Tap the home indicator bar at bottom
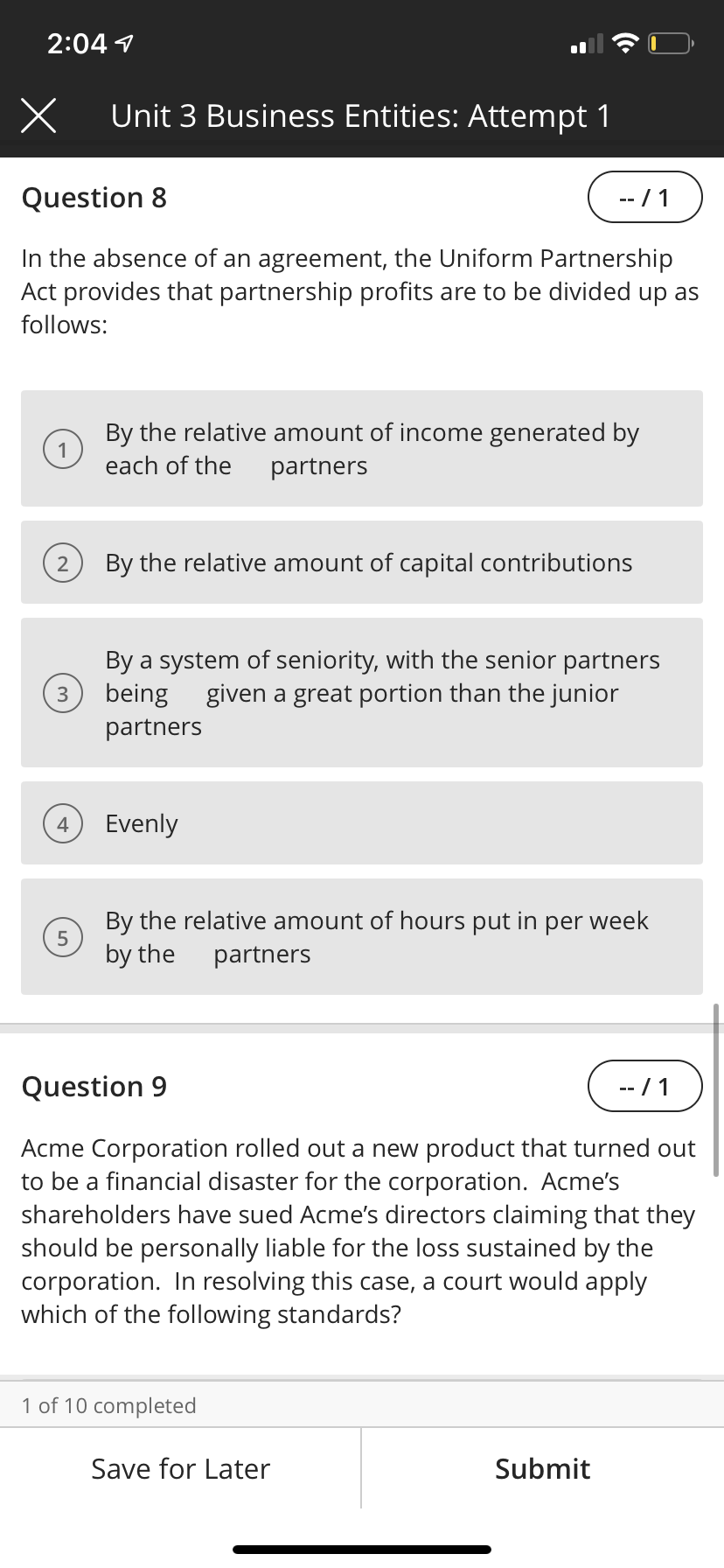The height and width of the screenshot is (1568, 724). point(362,1549)
